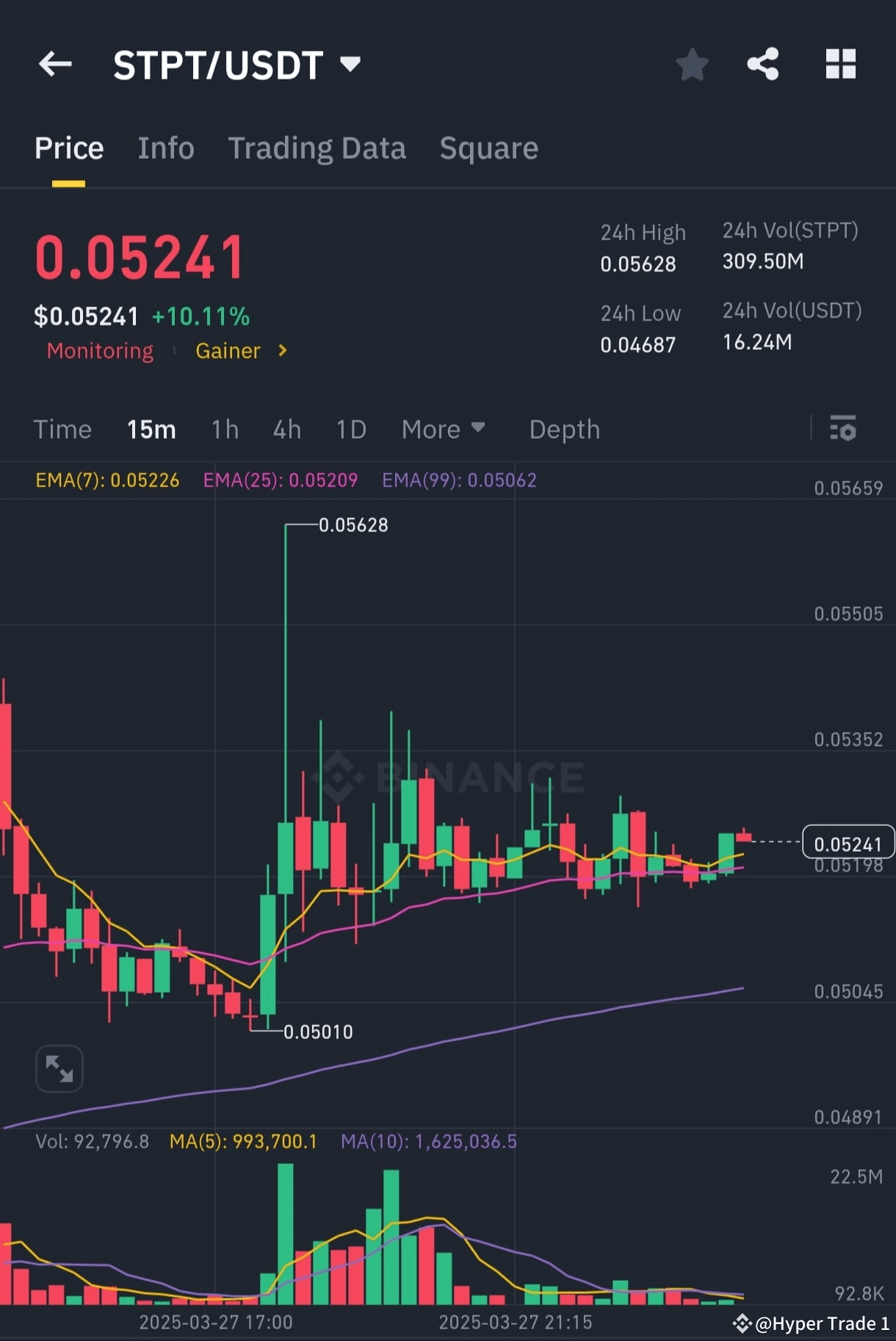The image size is (896, 1341).
Task: Expand Gainer details via the chevron
Action: pyautogui.click(x=282, y=351)
